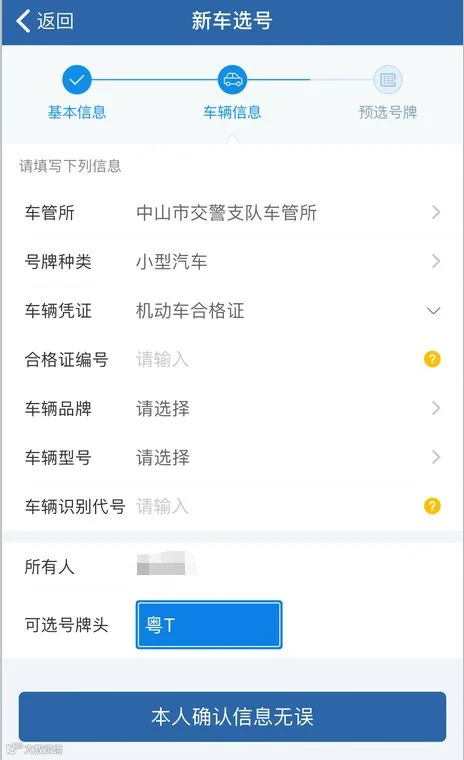Show help for 合格证编号
This screenshot has height=760, width=464.
point(432,359)
